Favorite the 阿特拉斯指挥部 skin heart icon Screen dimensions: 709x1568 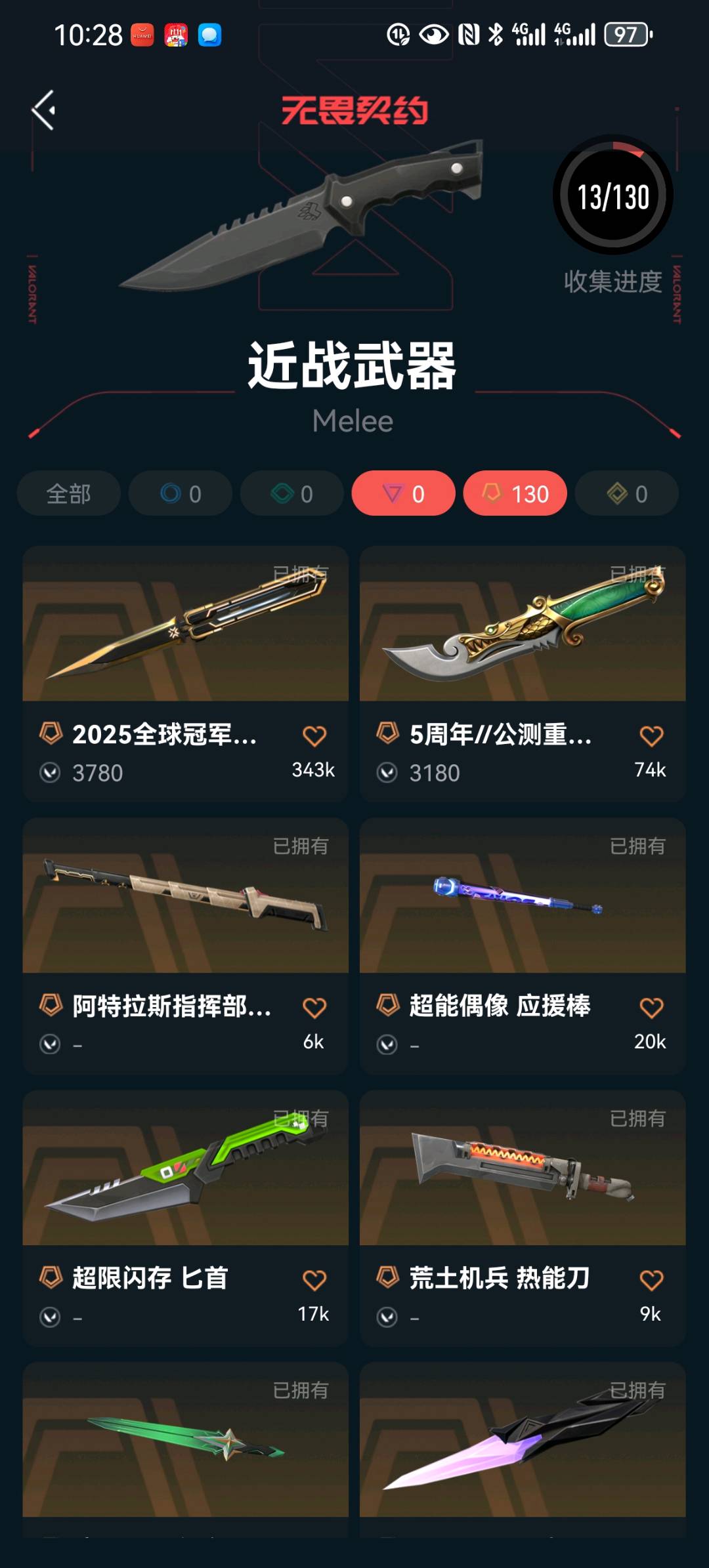click(x=314, y=1008)
